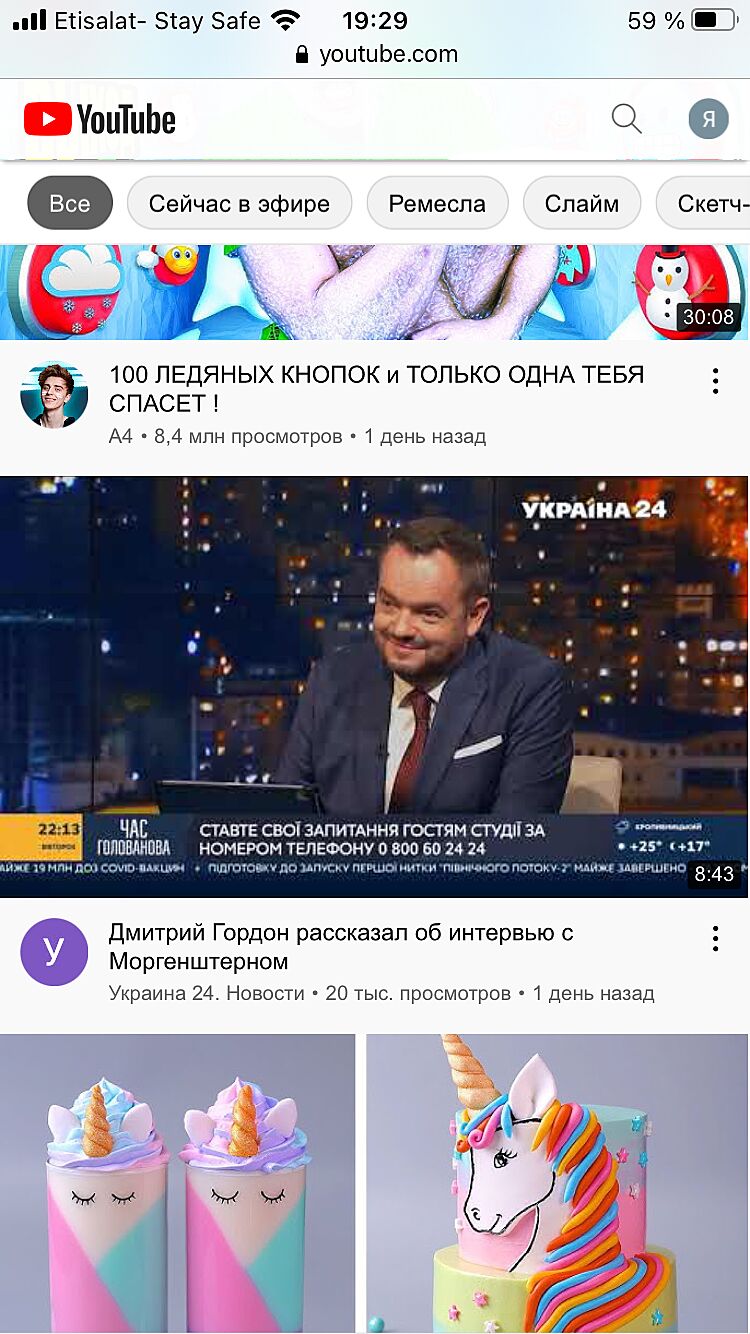
Task: Open the Дмитрий Гордон video title
Action: tap(340, 947)
